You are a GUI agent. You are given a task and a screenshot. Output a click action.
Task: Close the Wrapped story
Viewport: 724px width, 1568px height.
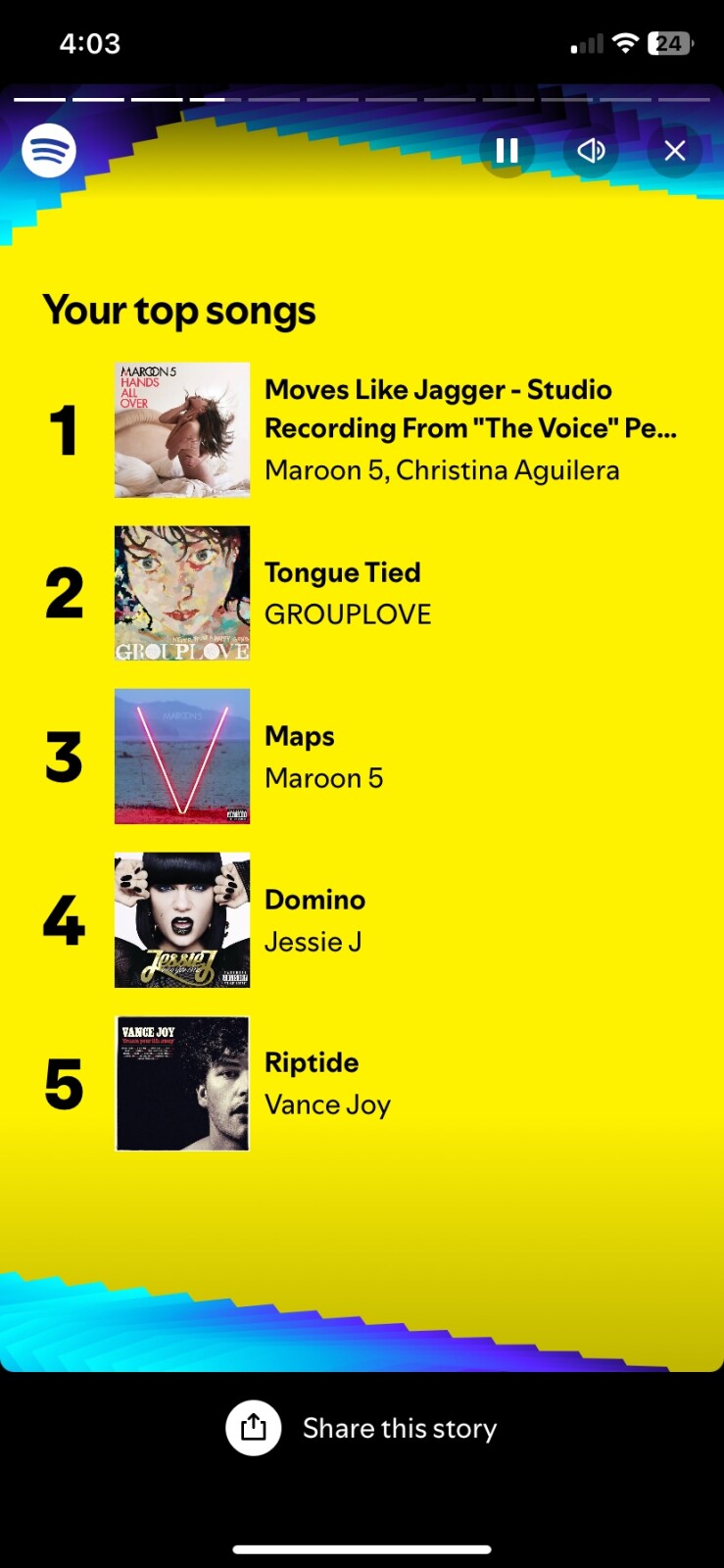click(x=674, y=151)
